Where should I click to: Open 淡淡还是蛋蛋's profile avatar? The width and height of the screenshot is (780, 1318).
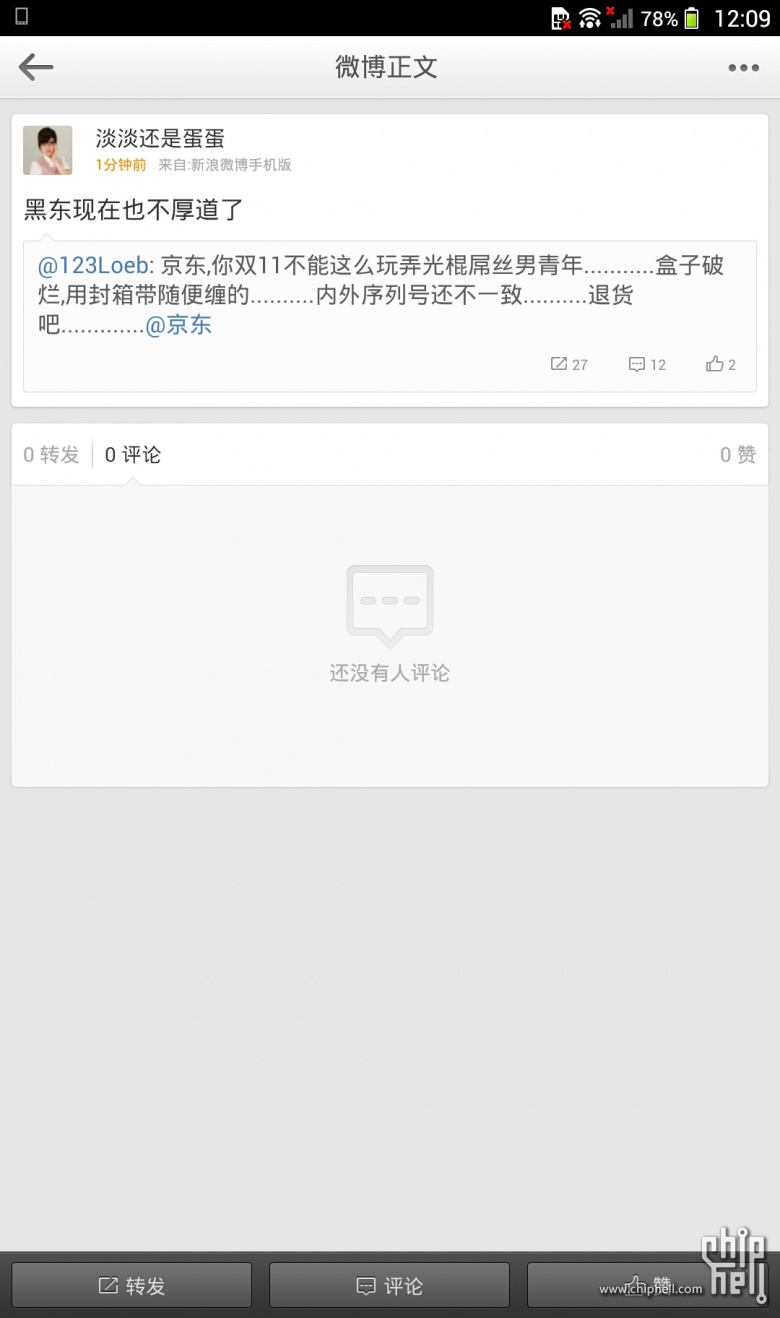coord(48,150)
